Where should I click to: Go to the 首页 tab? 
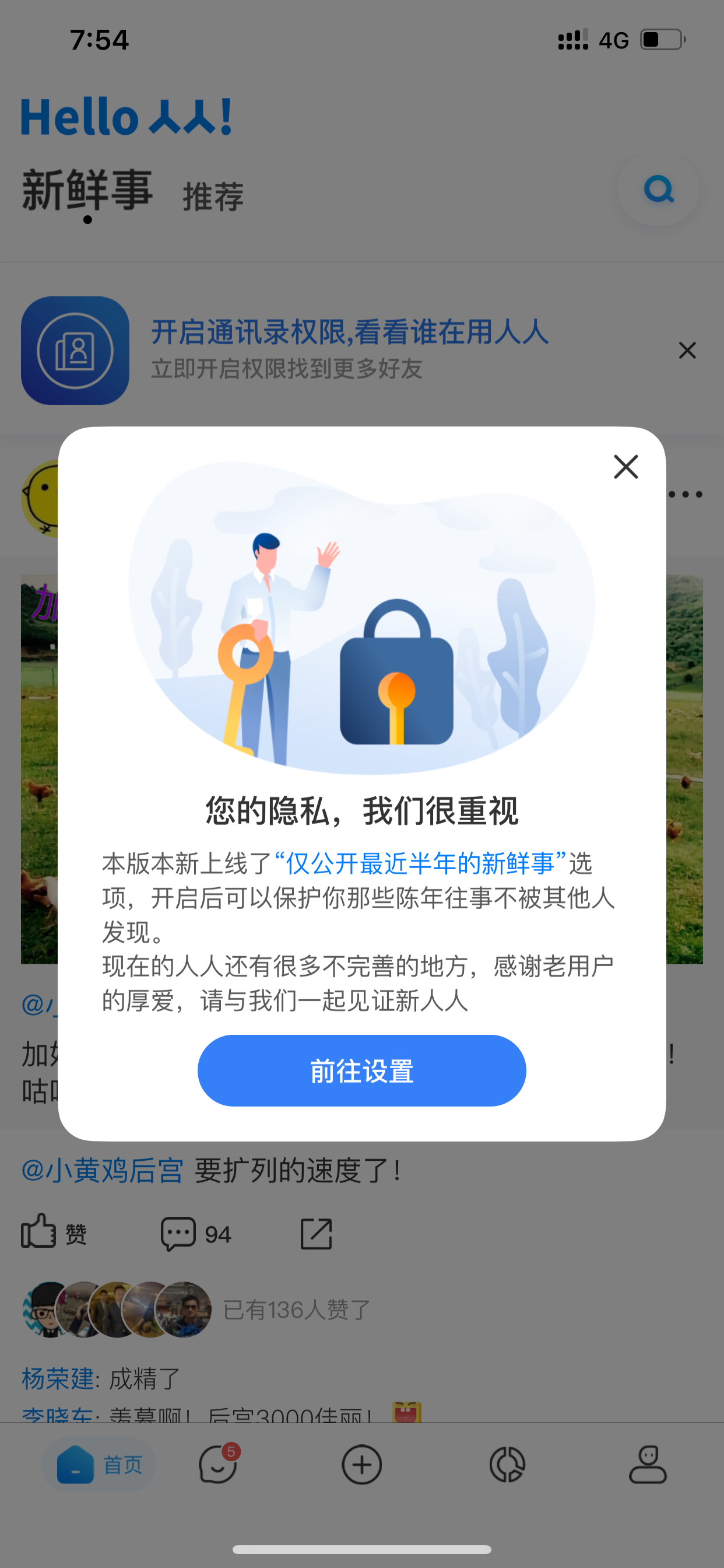point(99,1465)
